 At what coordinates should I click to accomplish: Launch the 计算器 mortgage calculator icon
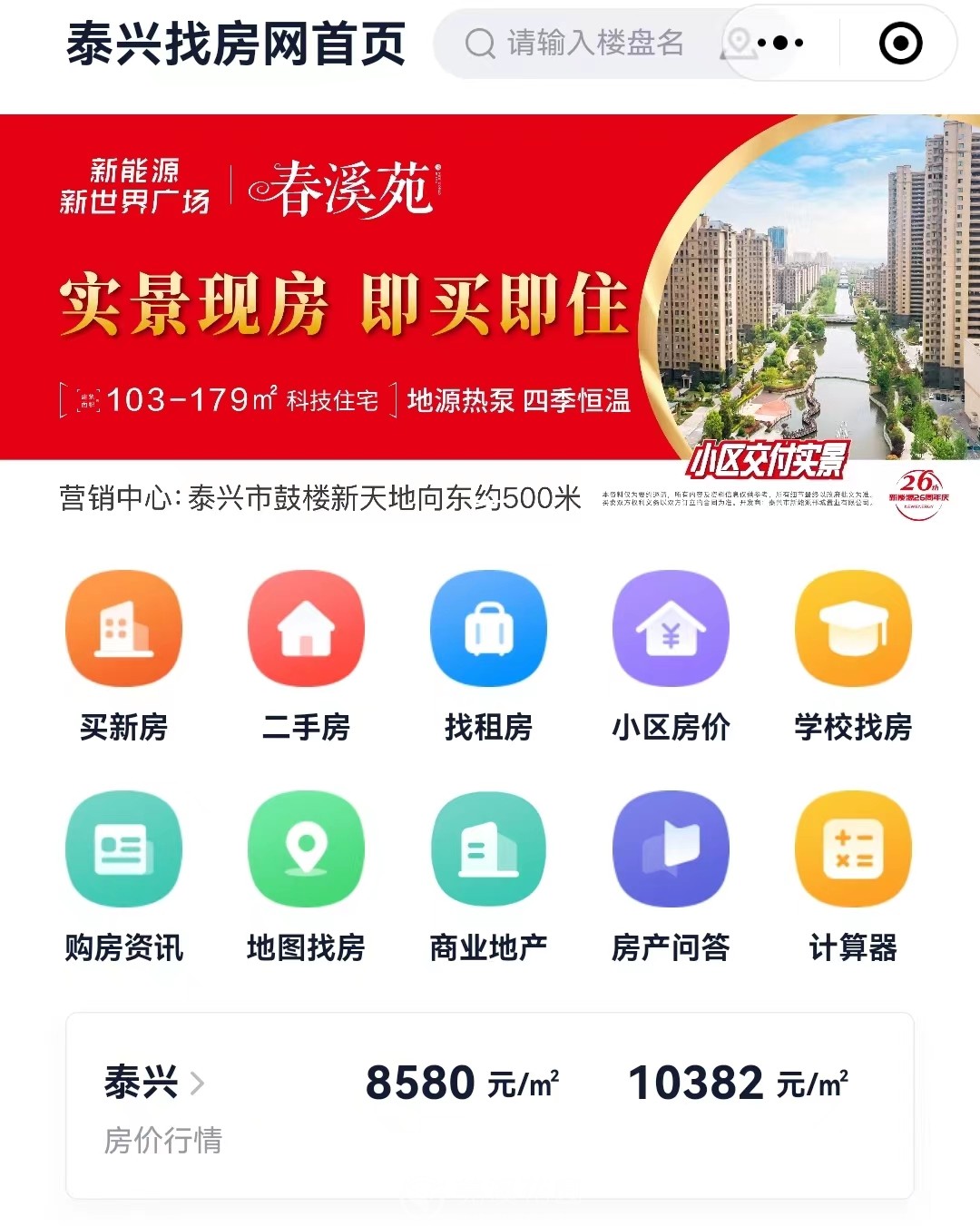[x=851, y=848]
